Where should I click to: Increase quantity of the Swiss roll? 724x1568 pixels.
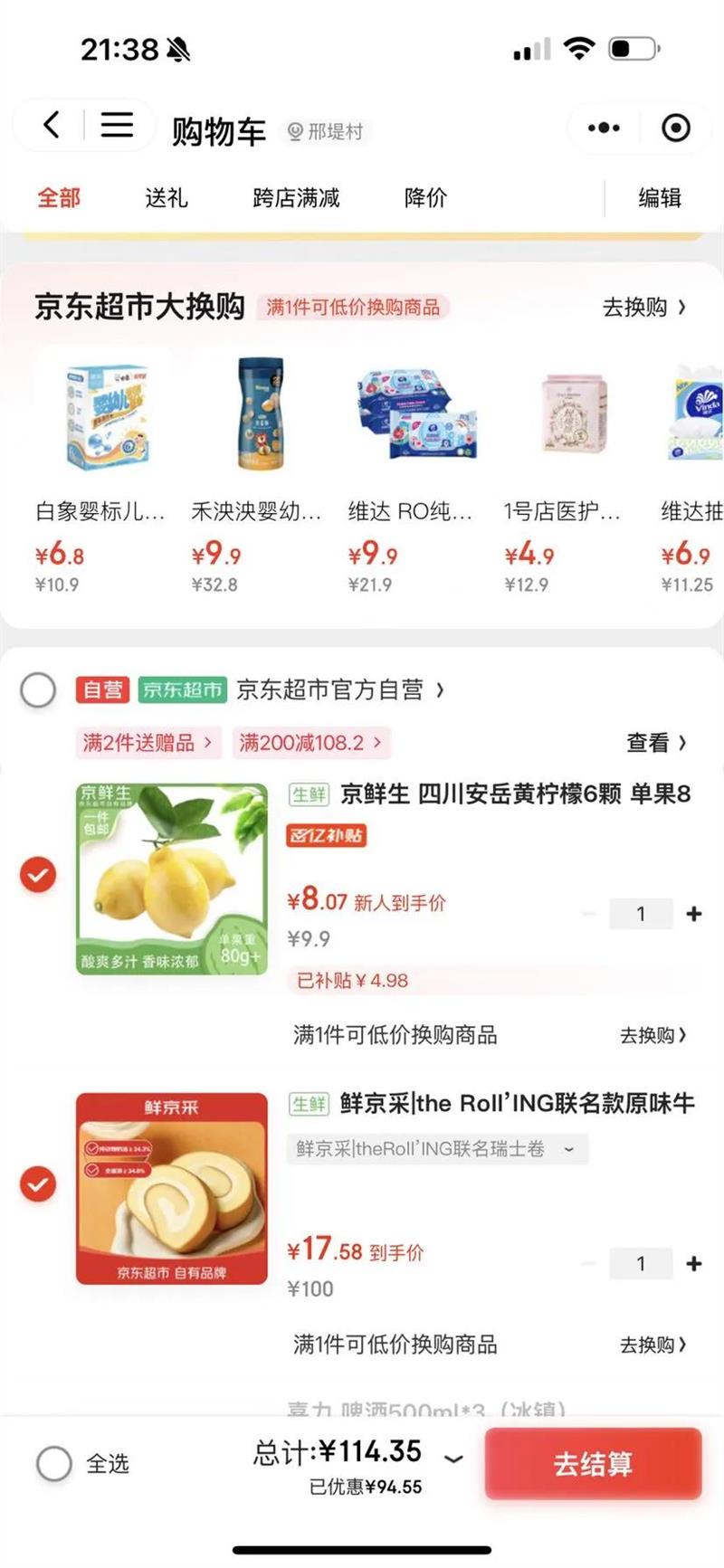click(694, 1263)
